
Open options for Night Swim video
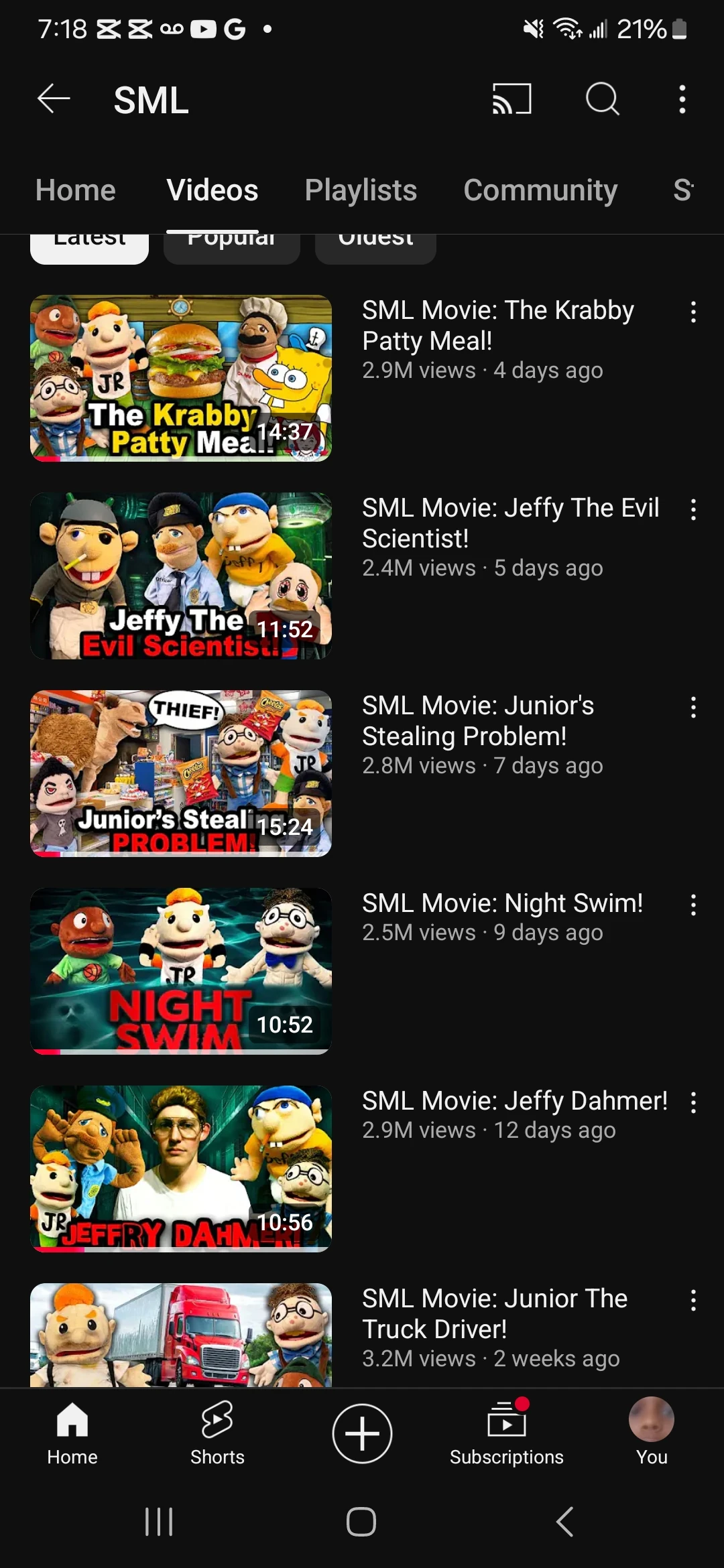[693, 906]
